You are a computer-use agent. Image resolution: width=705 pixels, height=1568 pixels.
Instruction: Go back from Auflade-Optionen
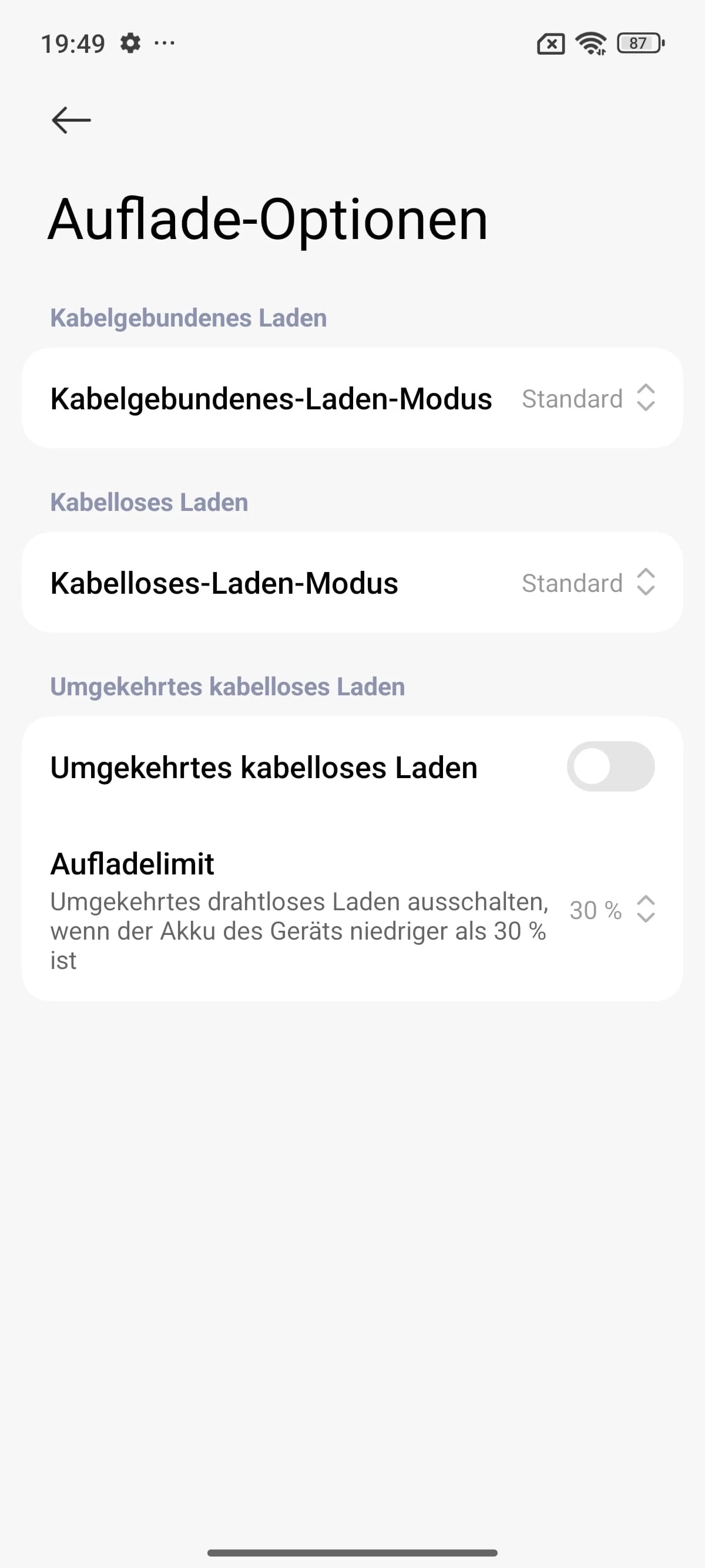71,120
